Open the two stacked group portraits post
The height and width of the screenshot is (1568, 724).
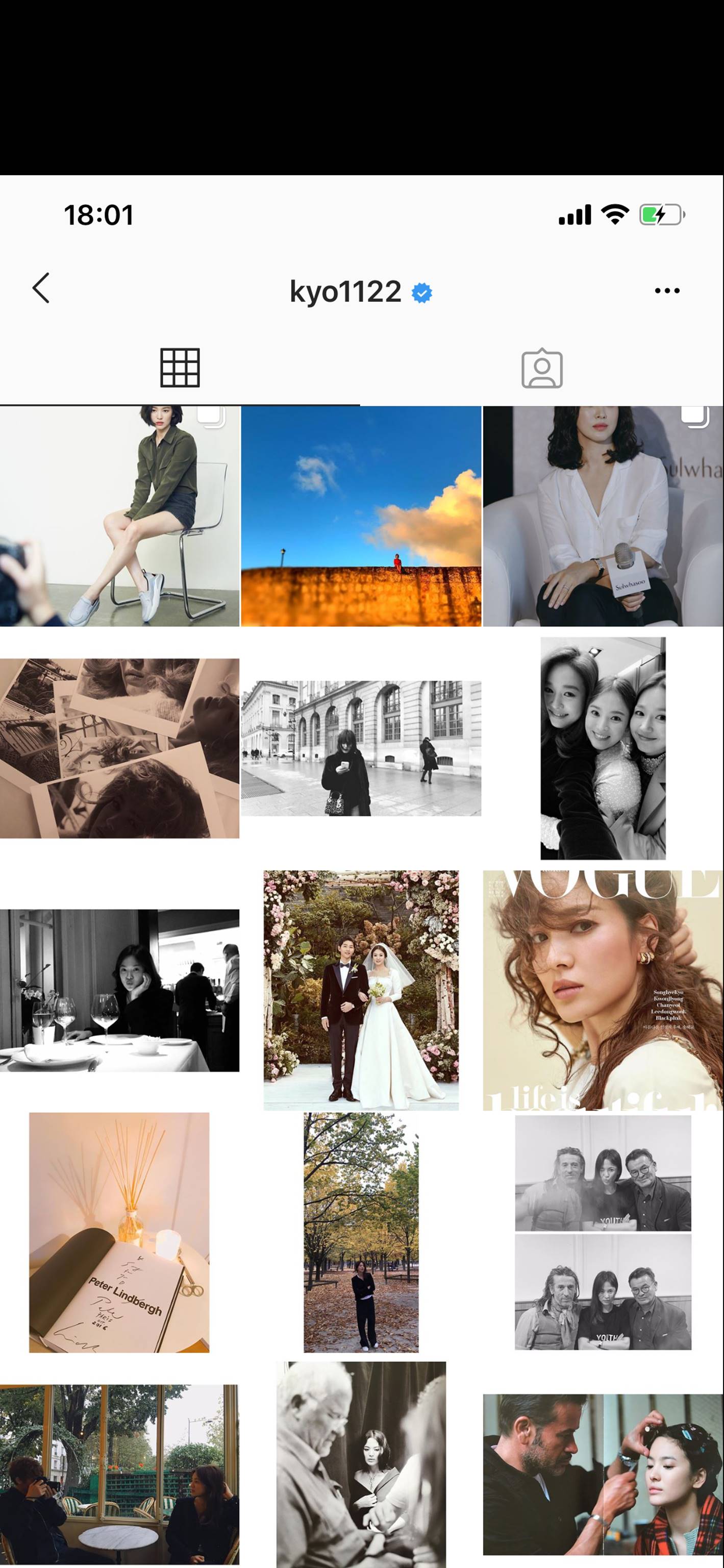[603, 1233]
